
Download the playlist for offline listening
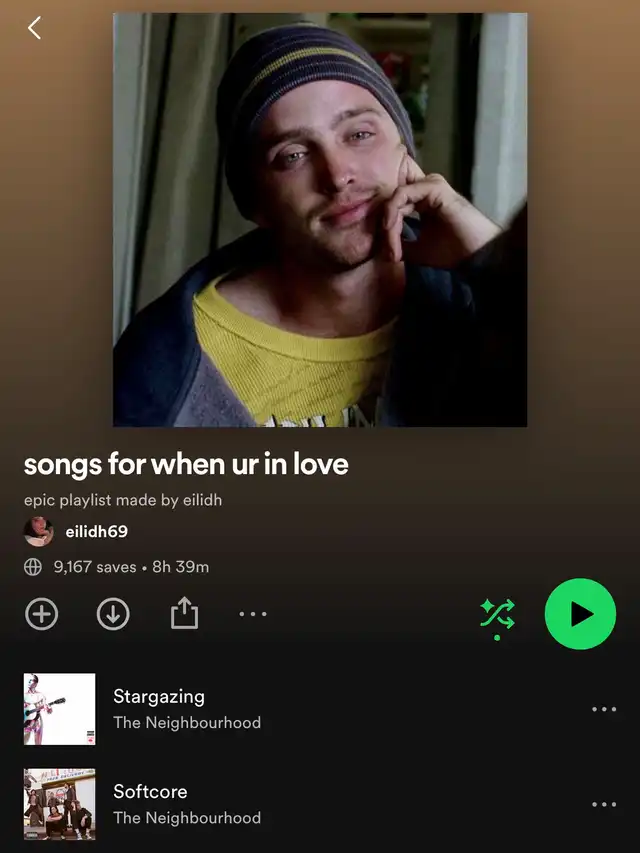pos(113,614)
